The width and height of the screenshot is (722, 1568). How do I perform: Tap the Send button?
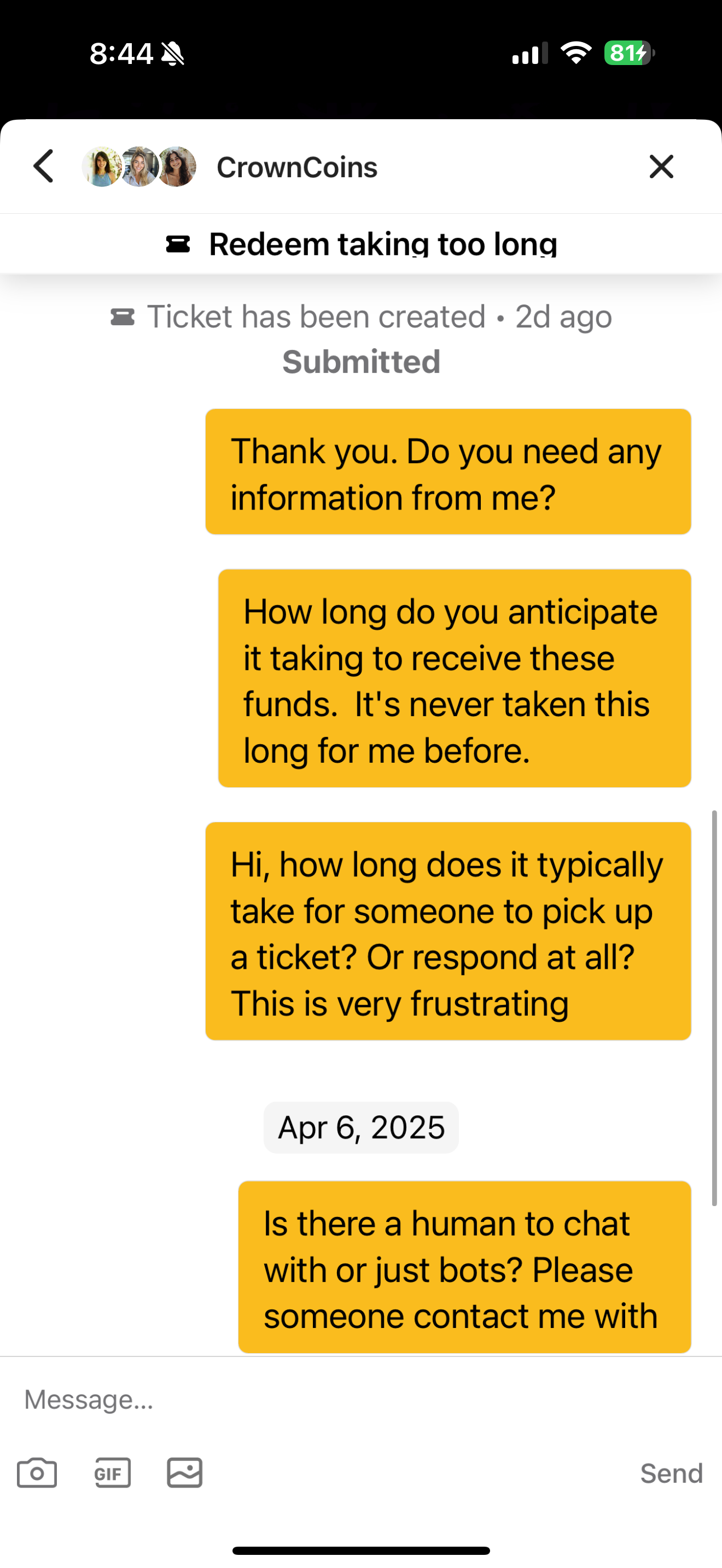672,1473
